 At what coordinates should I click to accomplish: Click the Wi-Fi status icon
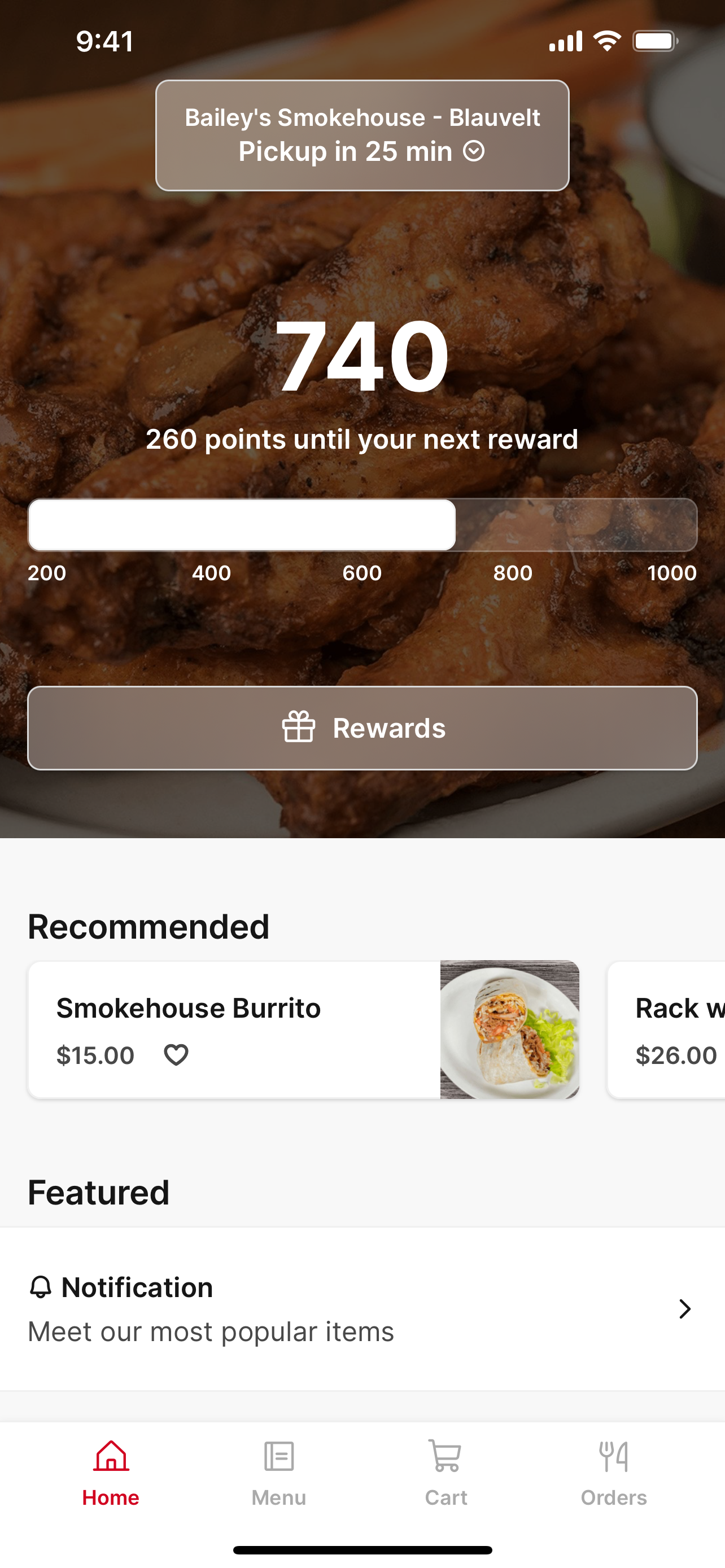click(x=606, y=40)
